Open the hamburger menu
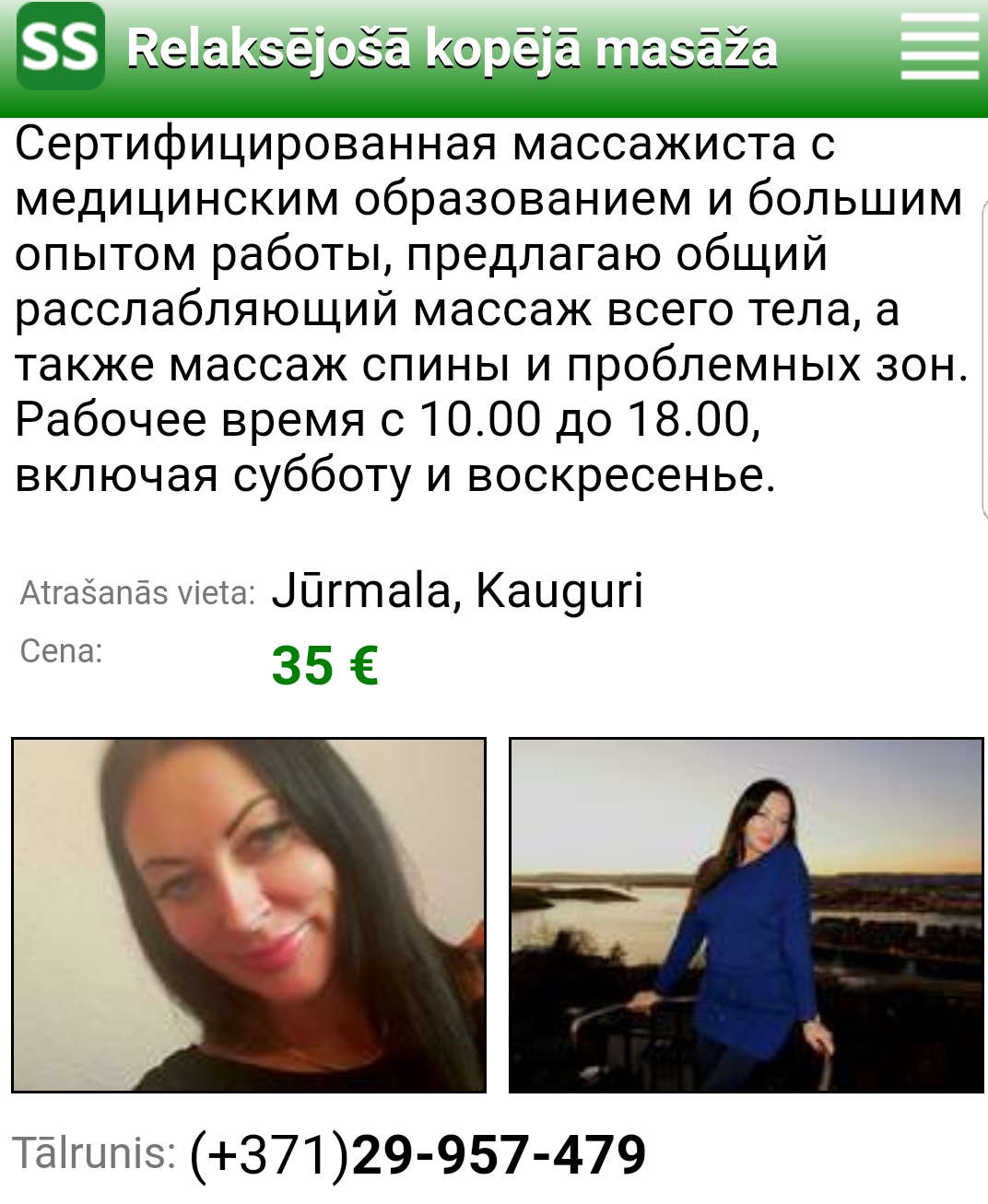988x1204 pixels. point(939,48)
